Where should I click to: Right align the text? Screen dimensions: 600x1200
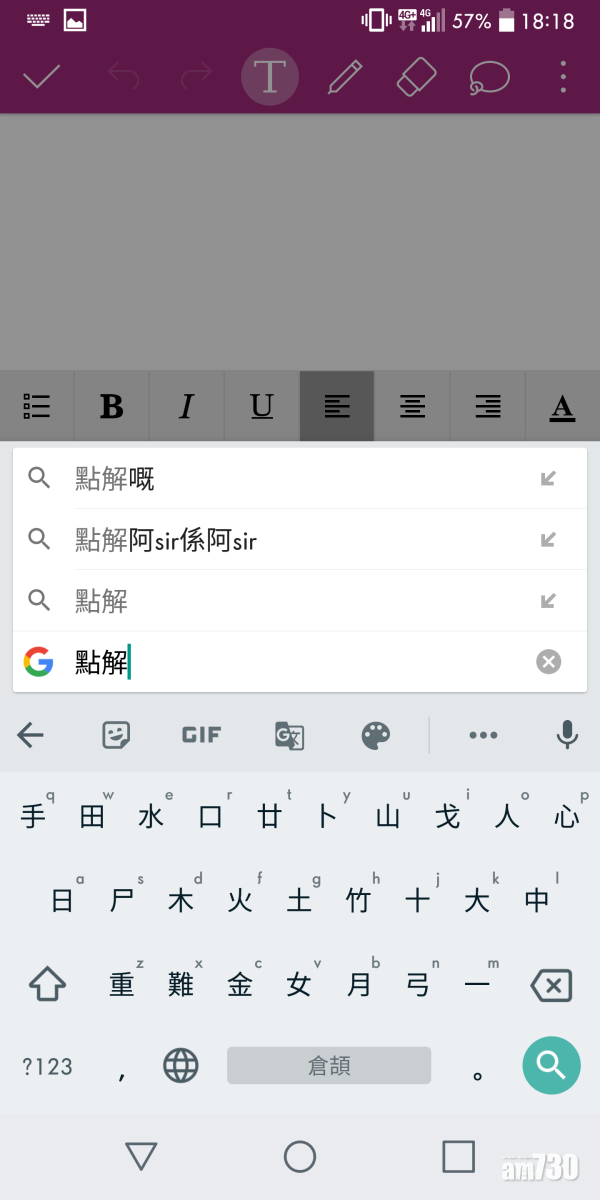tap(487, 406)
